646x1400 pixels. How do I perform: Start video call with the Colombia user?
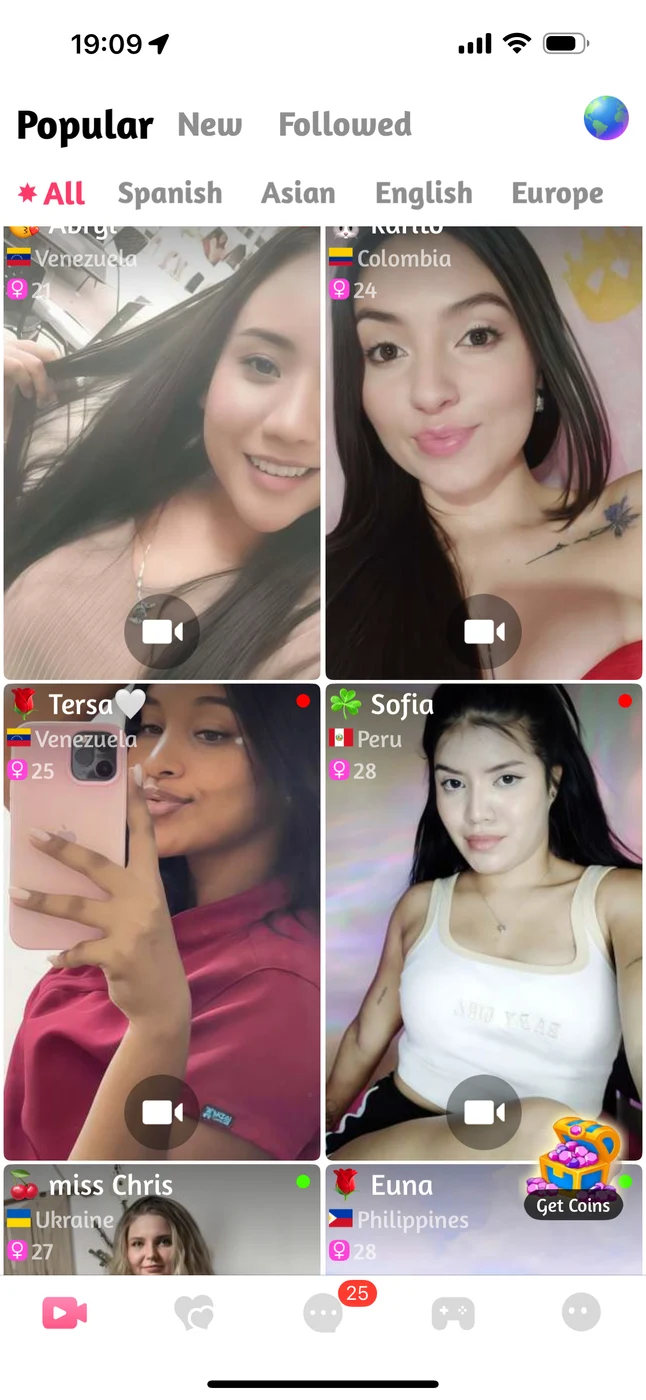coord(484,632)
